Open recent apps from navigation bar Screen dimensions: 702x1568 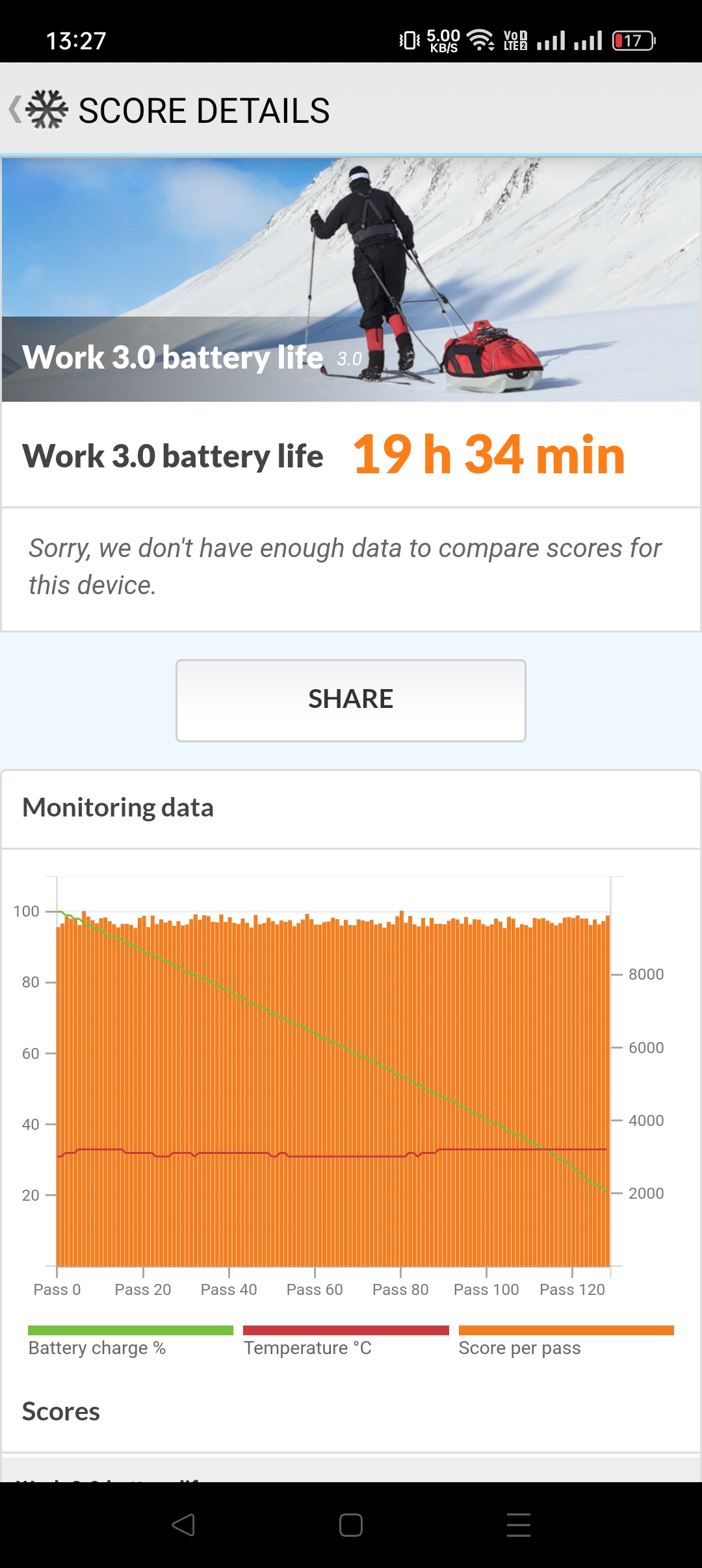[x=518, y=1524]
